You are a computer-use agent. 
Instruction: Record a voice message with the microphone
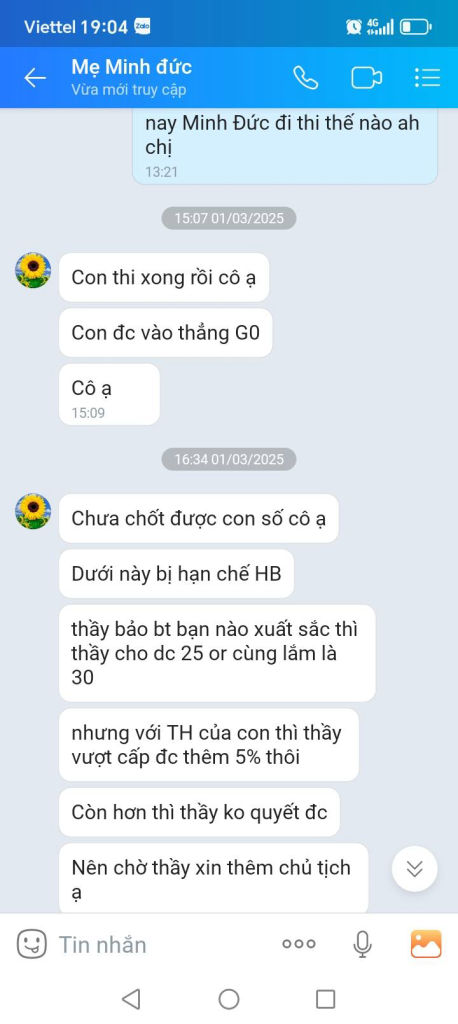363,944
